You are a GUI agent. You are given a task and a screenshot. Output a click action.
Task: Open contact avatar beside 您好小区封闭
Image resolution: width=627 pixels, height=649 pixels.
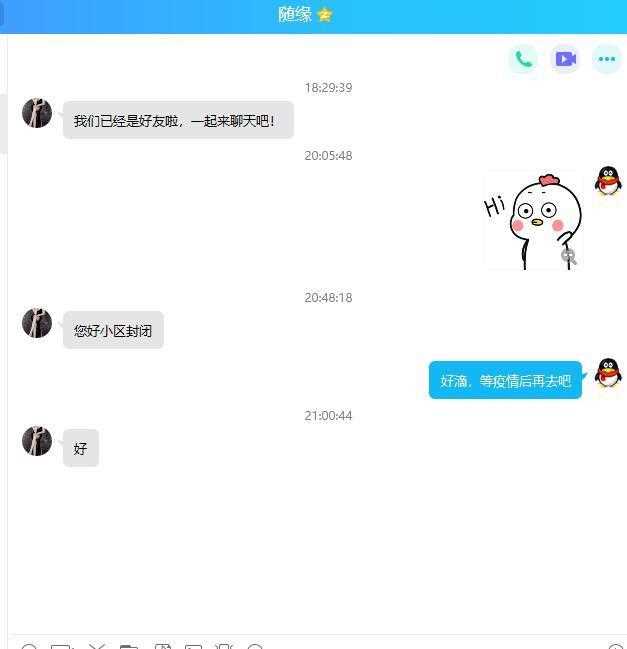pyautogui.click(x=37, y=323)
